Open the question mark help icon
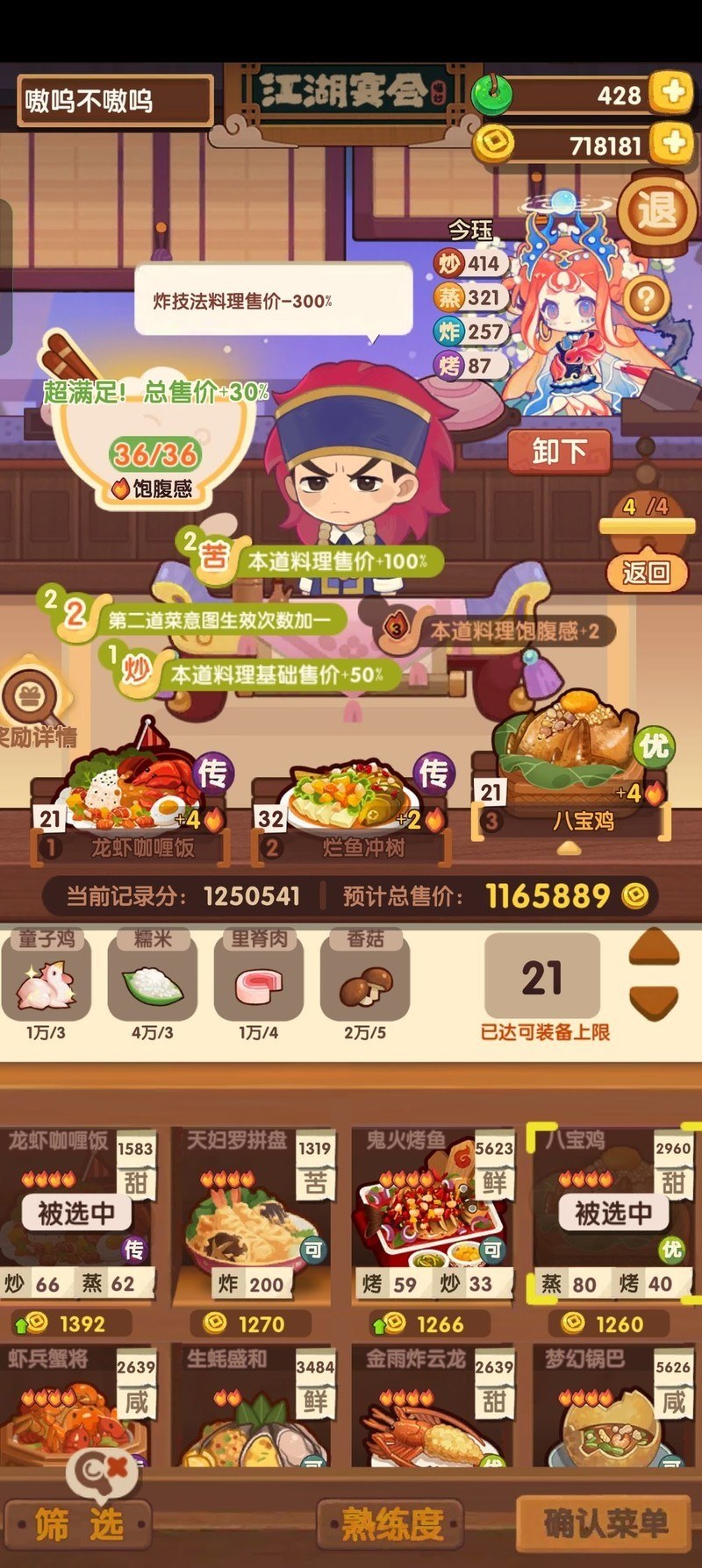Viewport: 702px width, 1568px height. [x=645, y=298]
